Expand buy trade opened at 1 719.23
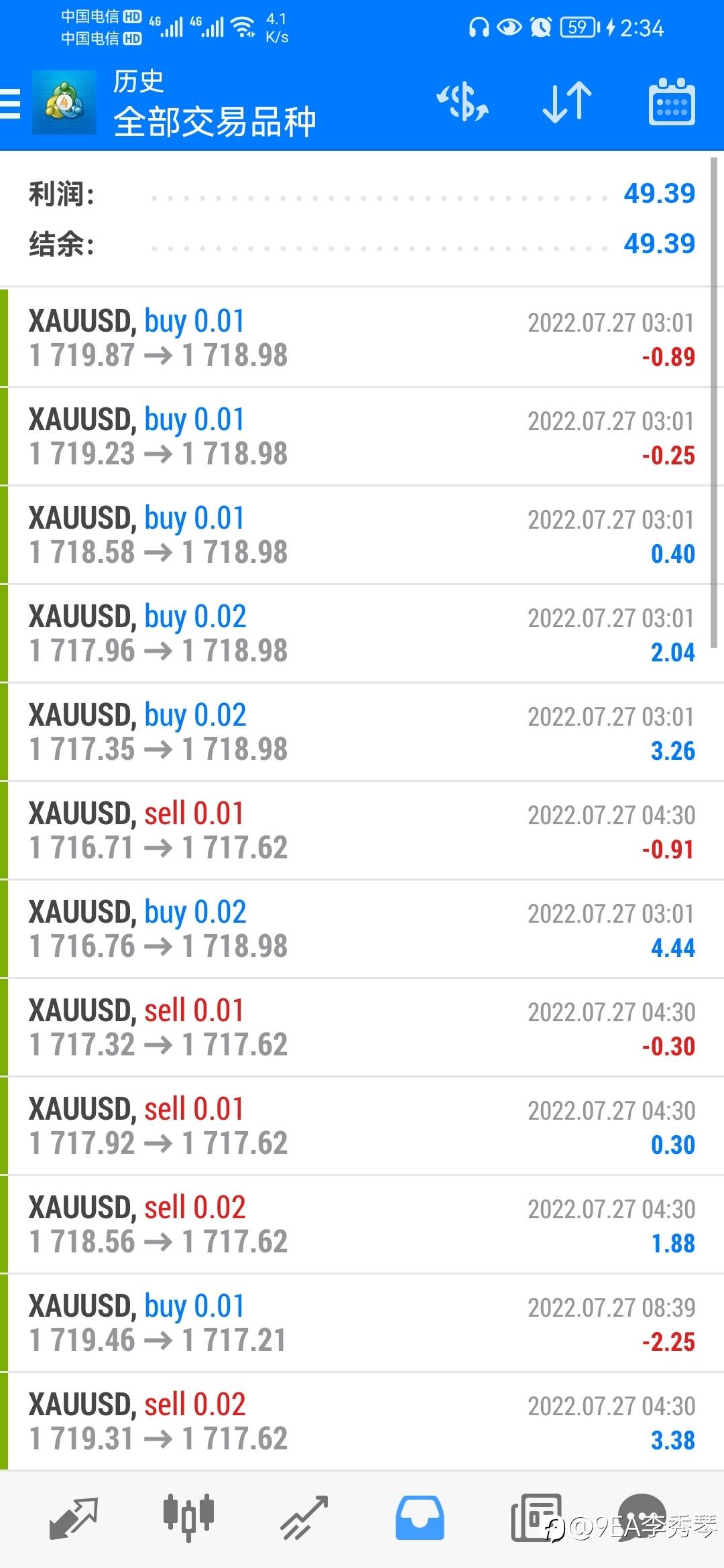Screen dimensions: 724x1568 tap(362, 436)
